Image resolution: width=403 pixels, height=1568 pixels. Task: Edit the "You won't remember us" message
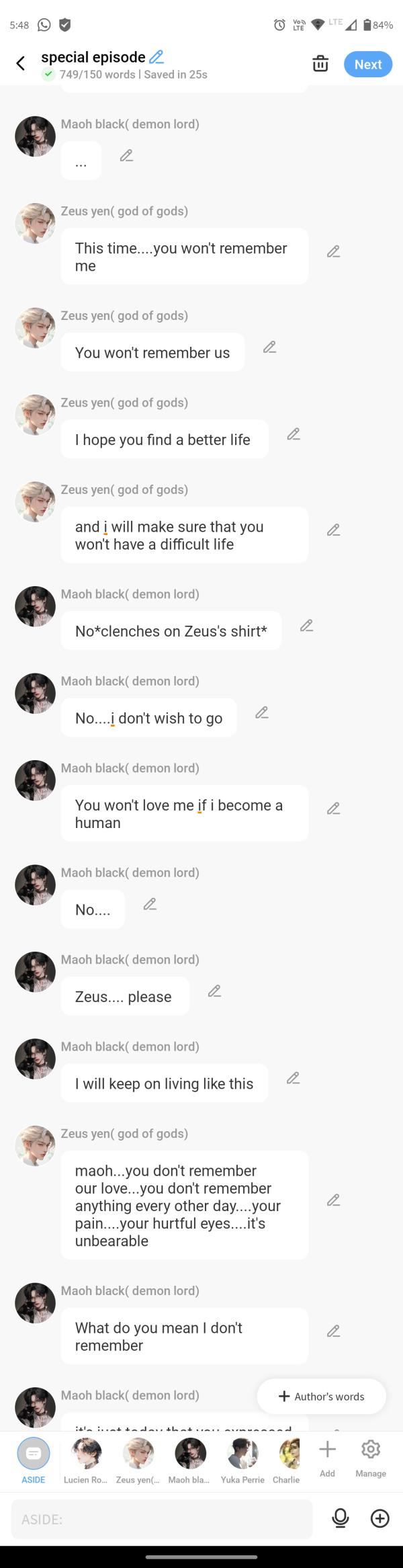tap(269, 347)
